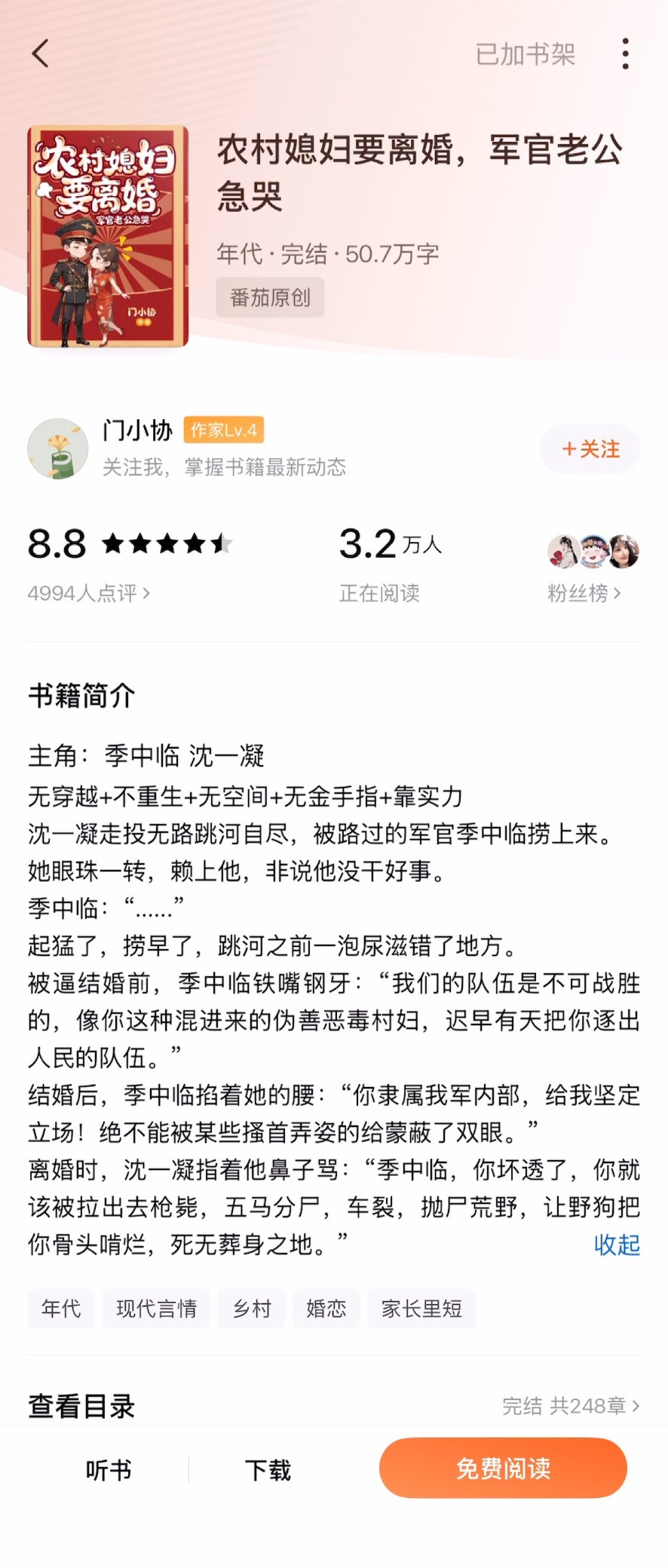Select the 现代言情 tag
The image size is (668, 1568).
(x=156, y=1309)
